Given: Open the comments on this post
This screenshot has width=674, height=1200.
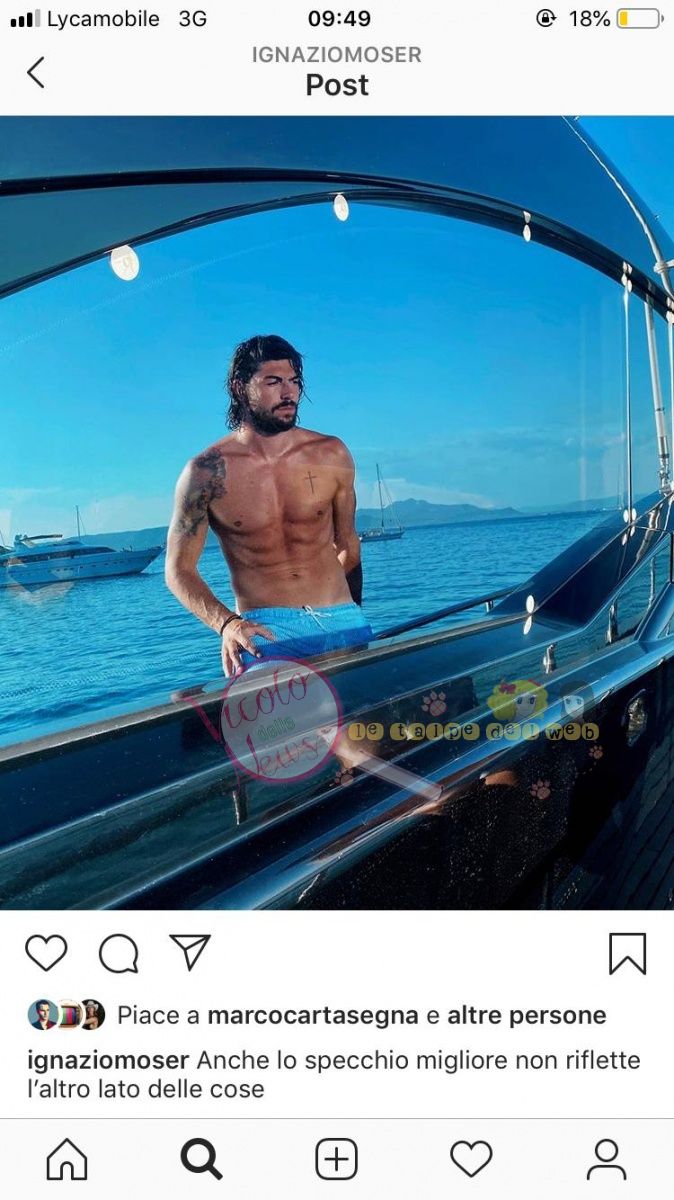Looking at the screenshot, I should 118,953.
